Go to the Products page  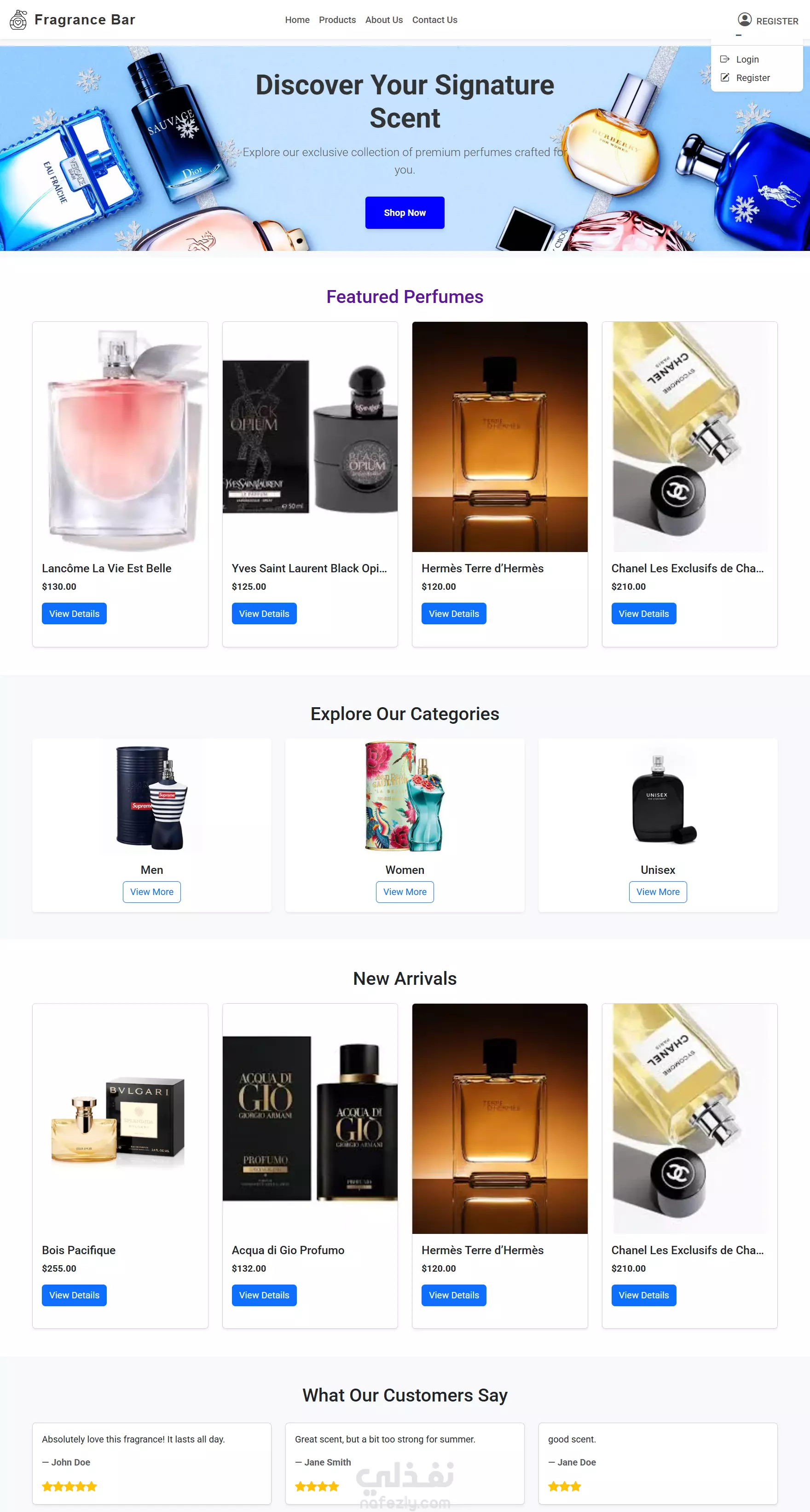337,20
